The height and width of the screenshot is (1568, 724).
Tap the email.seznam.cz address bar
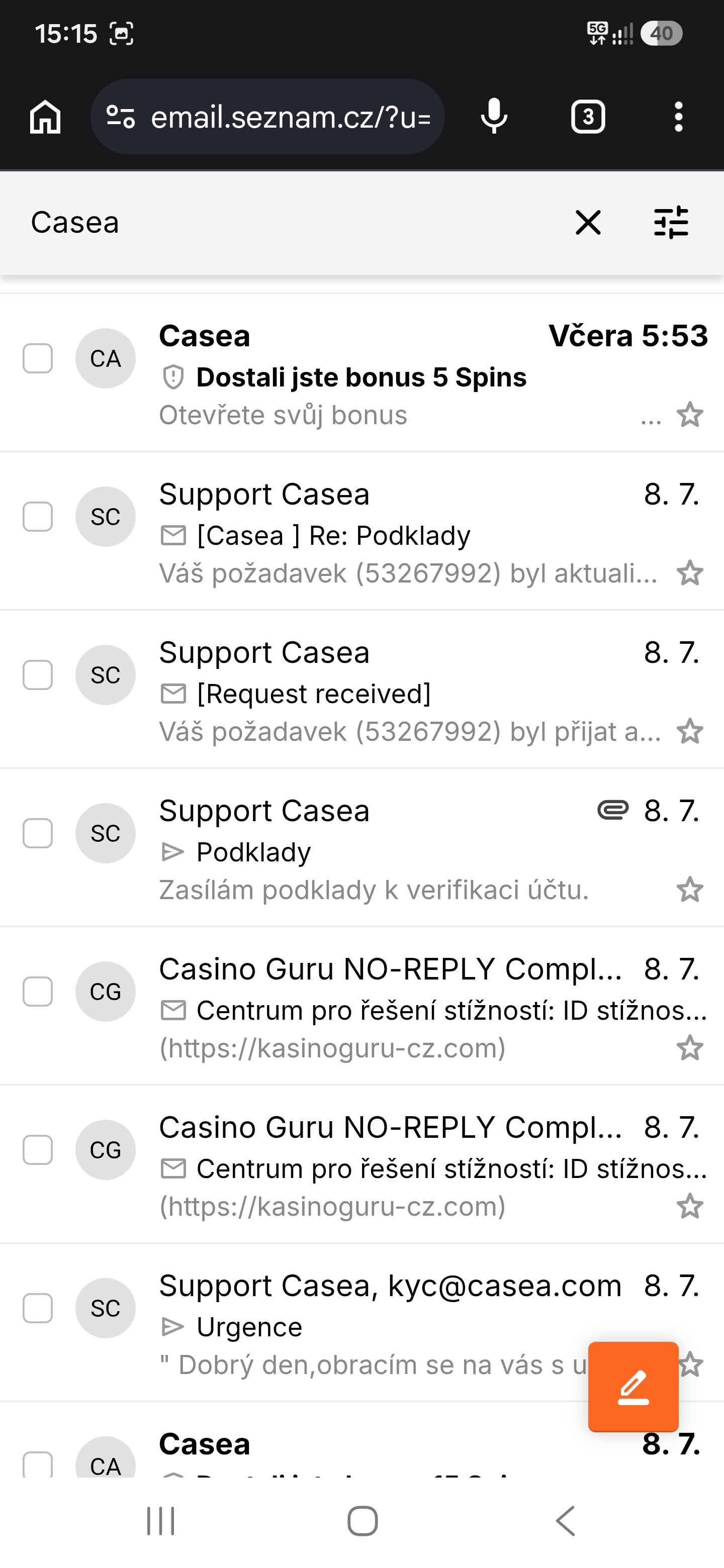point(267,116)
